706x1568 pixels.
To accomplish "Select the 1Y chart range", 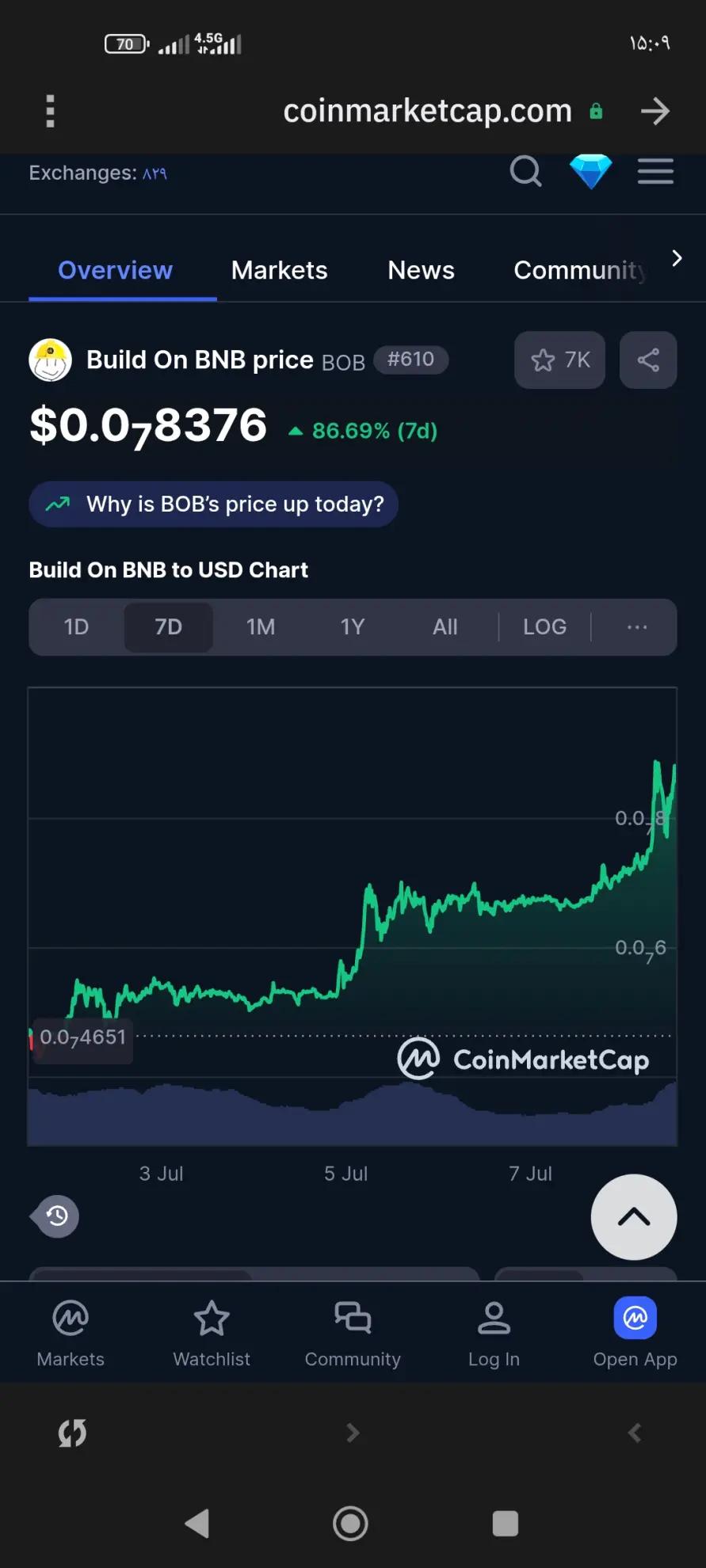I will click(x=353, y=627).
